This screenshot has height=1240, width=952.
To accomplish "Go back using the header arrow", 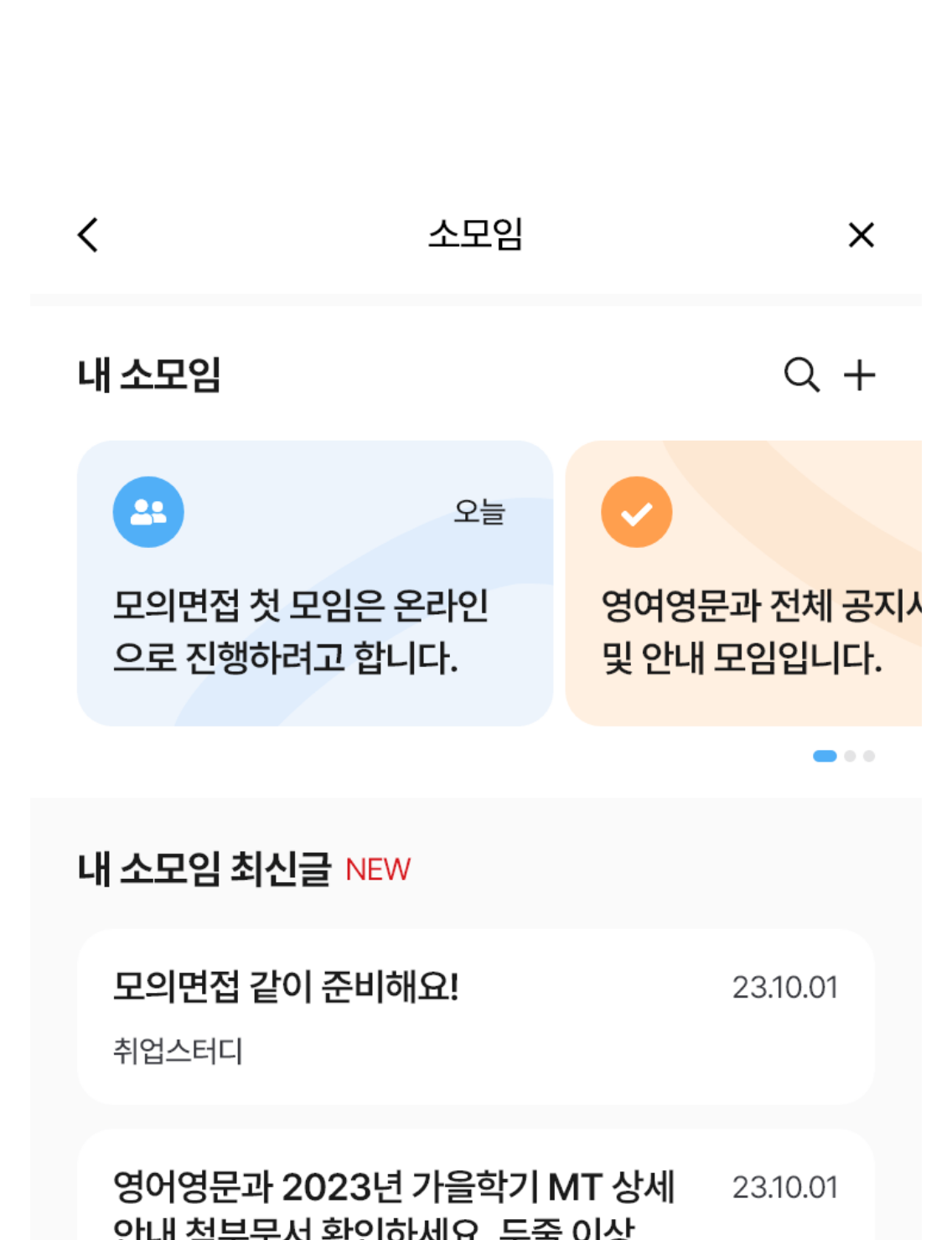I will (x=88, y=235).
